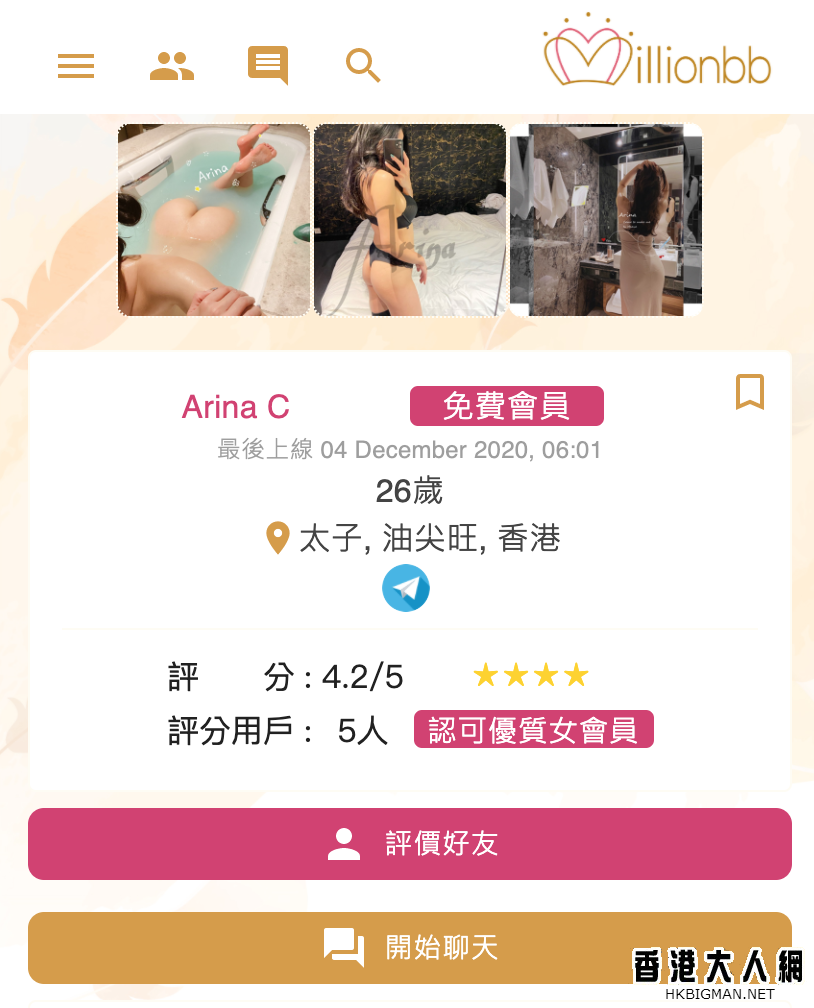The width and height of the screenshot is (814, 1008).
Task: Open the bathtub photo thumbnail
Action: pos(214,220)
